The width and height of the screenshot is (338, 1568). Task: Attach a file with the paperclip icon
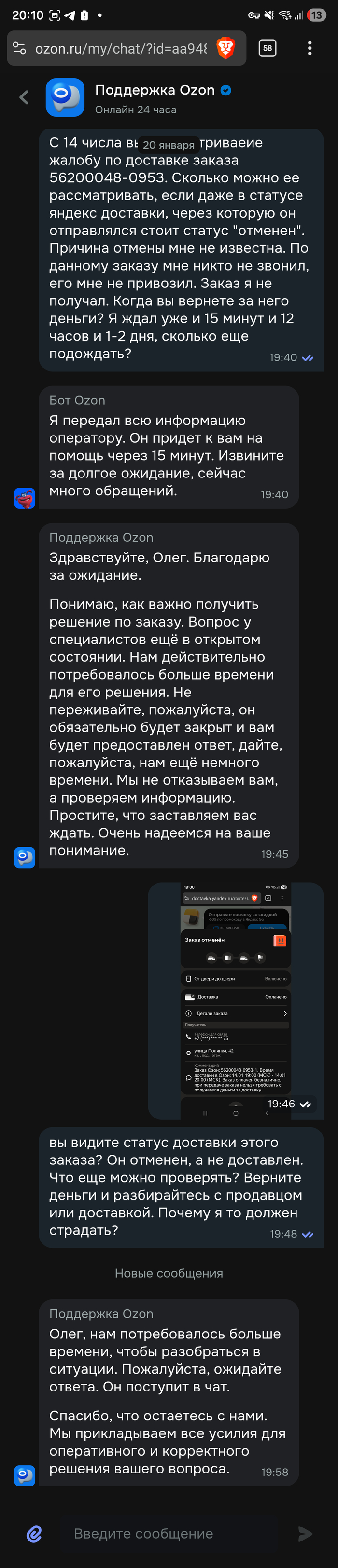(35, 1533)
